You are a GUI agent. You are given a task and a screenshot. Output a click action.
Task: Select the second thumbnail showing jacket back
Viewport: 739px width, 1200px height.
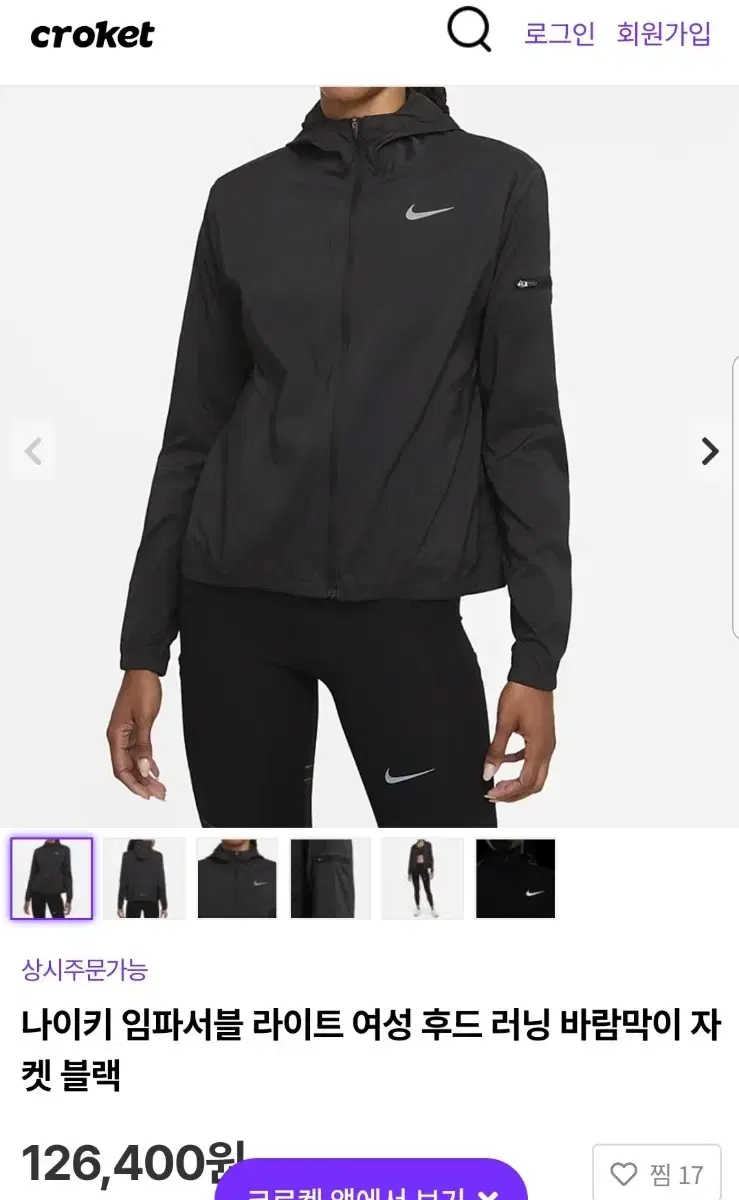coord(145,879)
